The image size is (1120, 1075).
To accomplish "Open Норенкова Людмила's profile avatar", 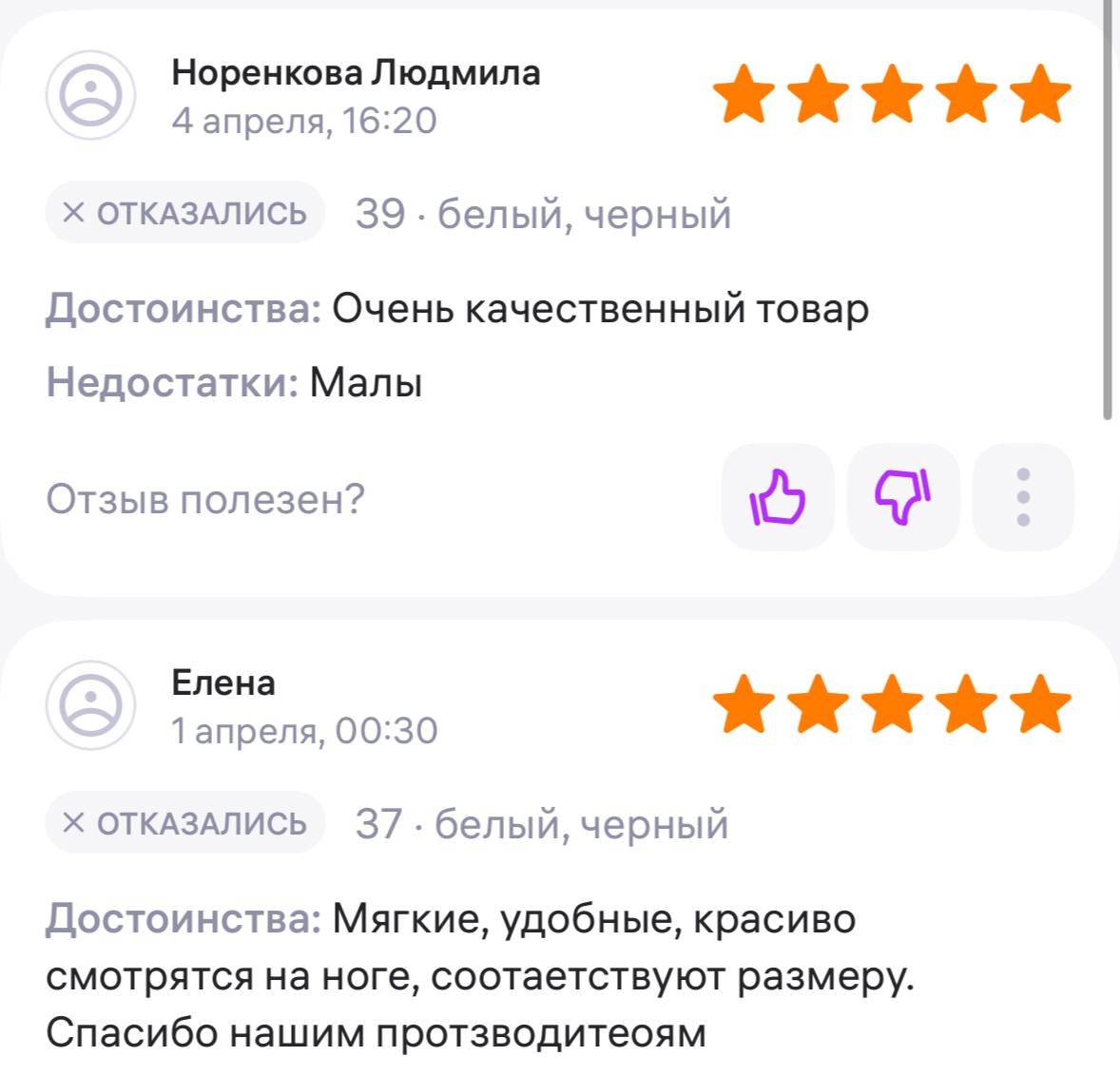I will click(x=91, y=95).
